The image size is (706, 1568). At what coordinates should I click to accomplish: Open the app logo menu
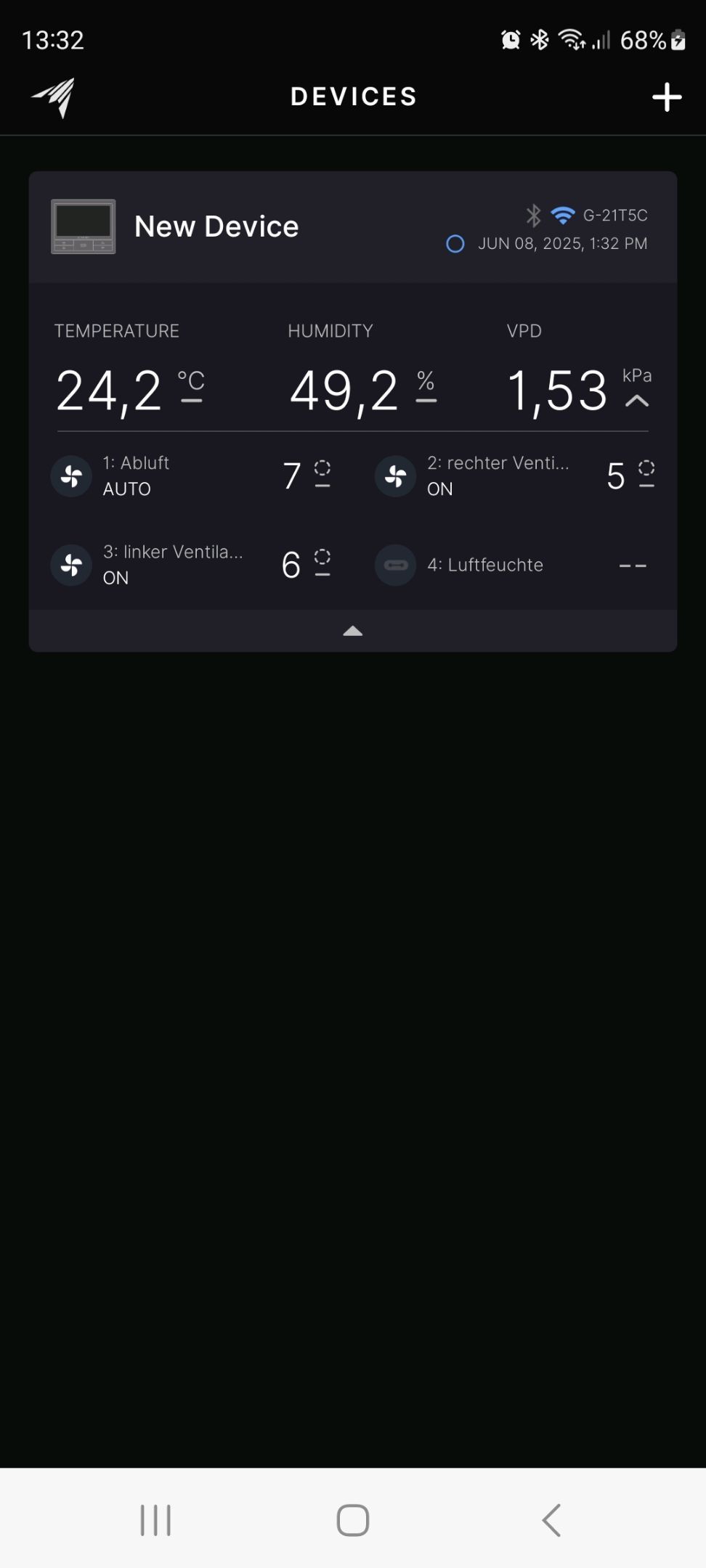click(x=54, y=97)
